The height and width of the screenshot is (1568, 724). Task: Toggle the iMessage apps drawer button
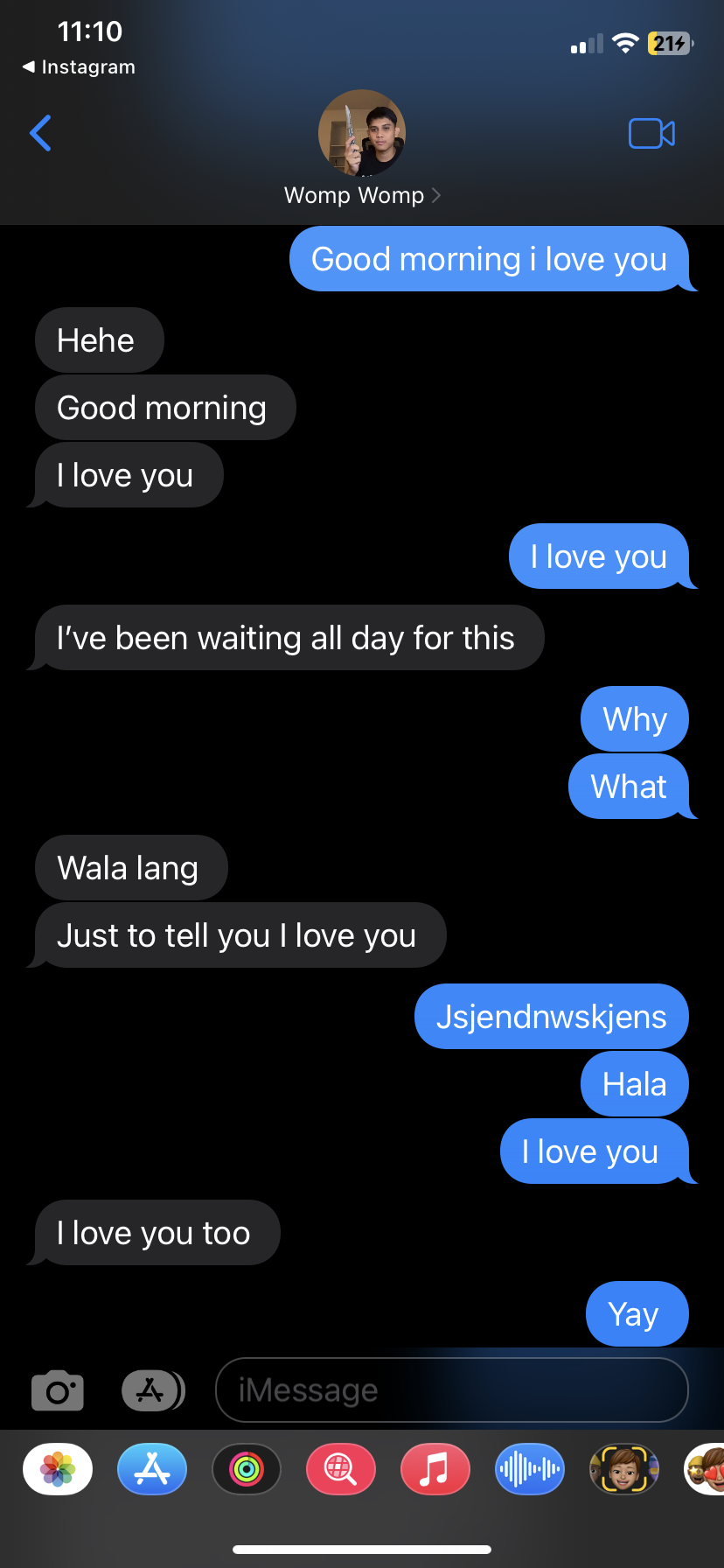(x=152, y=1390)
